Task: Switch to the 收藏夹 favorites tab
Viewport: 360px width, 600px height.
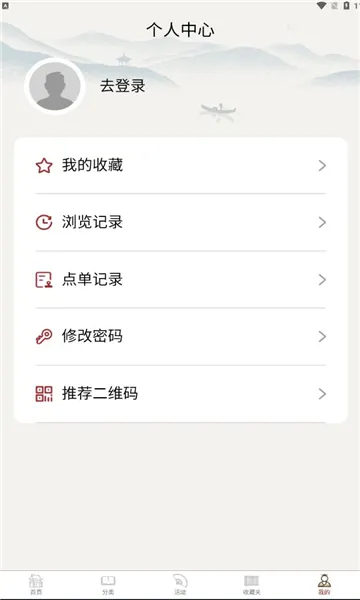Action: point(252,584)
